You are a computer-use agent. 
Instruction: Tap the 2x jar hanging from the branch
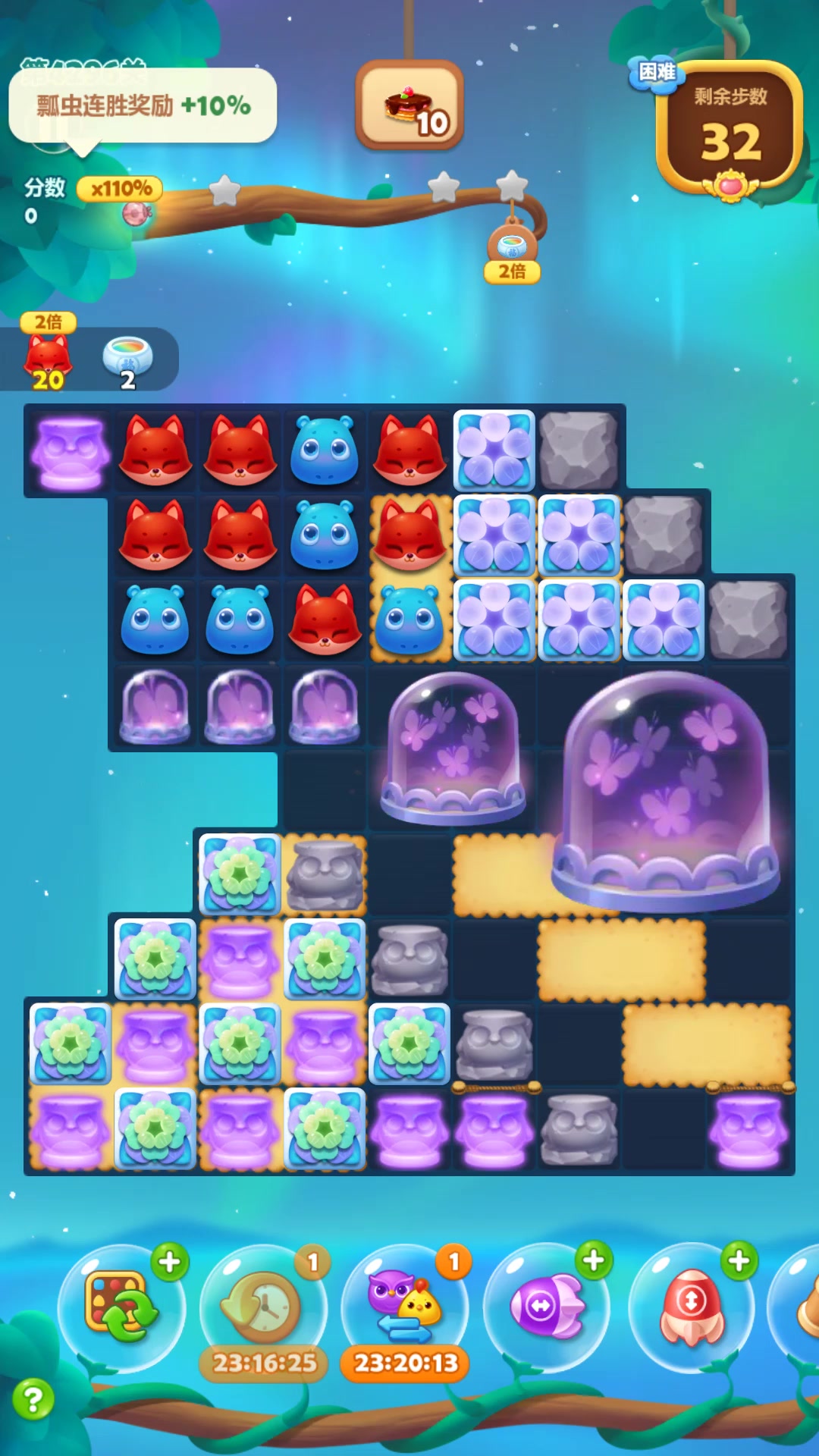pos(512,248)
